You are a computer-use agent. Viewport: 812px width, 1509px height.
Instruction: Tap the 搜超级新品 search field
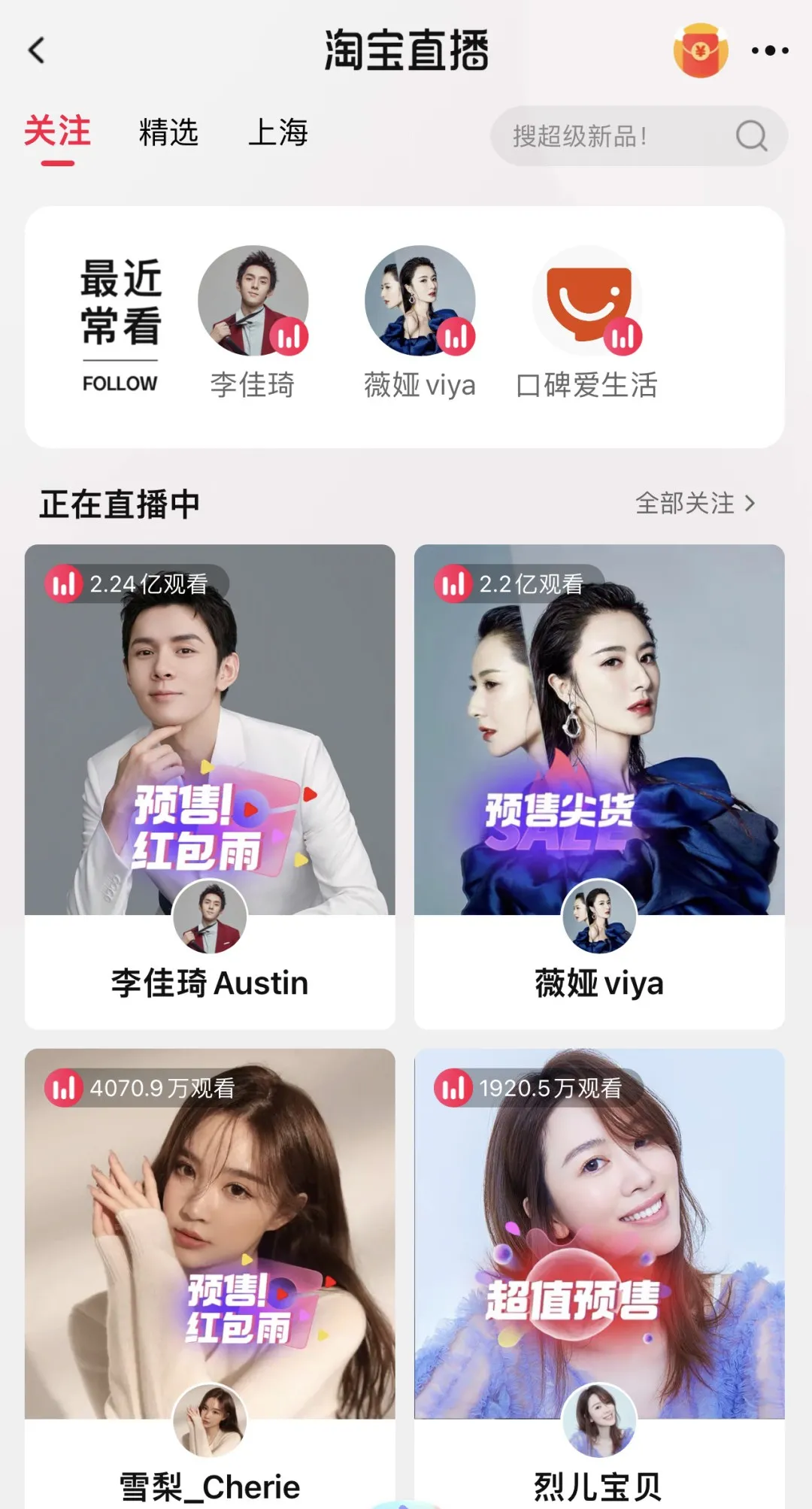tap(617, 136)
